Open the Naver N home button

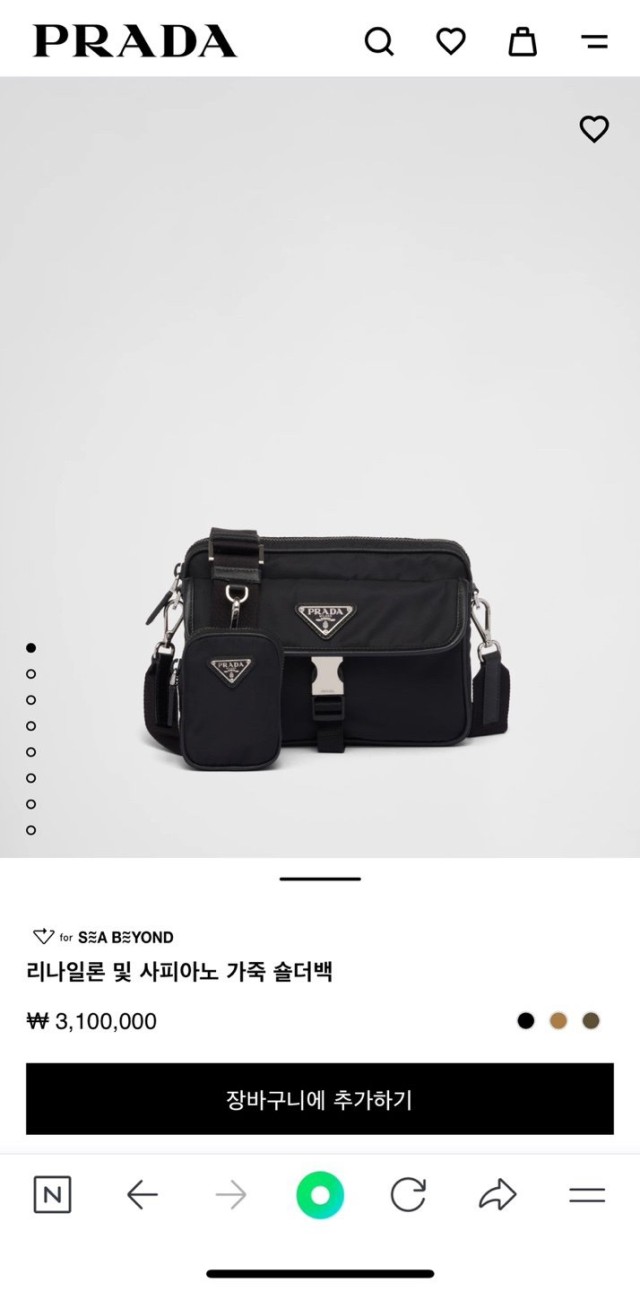52,1195
